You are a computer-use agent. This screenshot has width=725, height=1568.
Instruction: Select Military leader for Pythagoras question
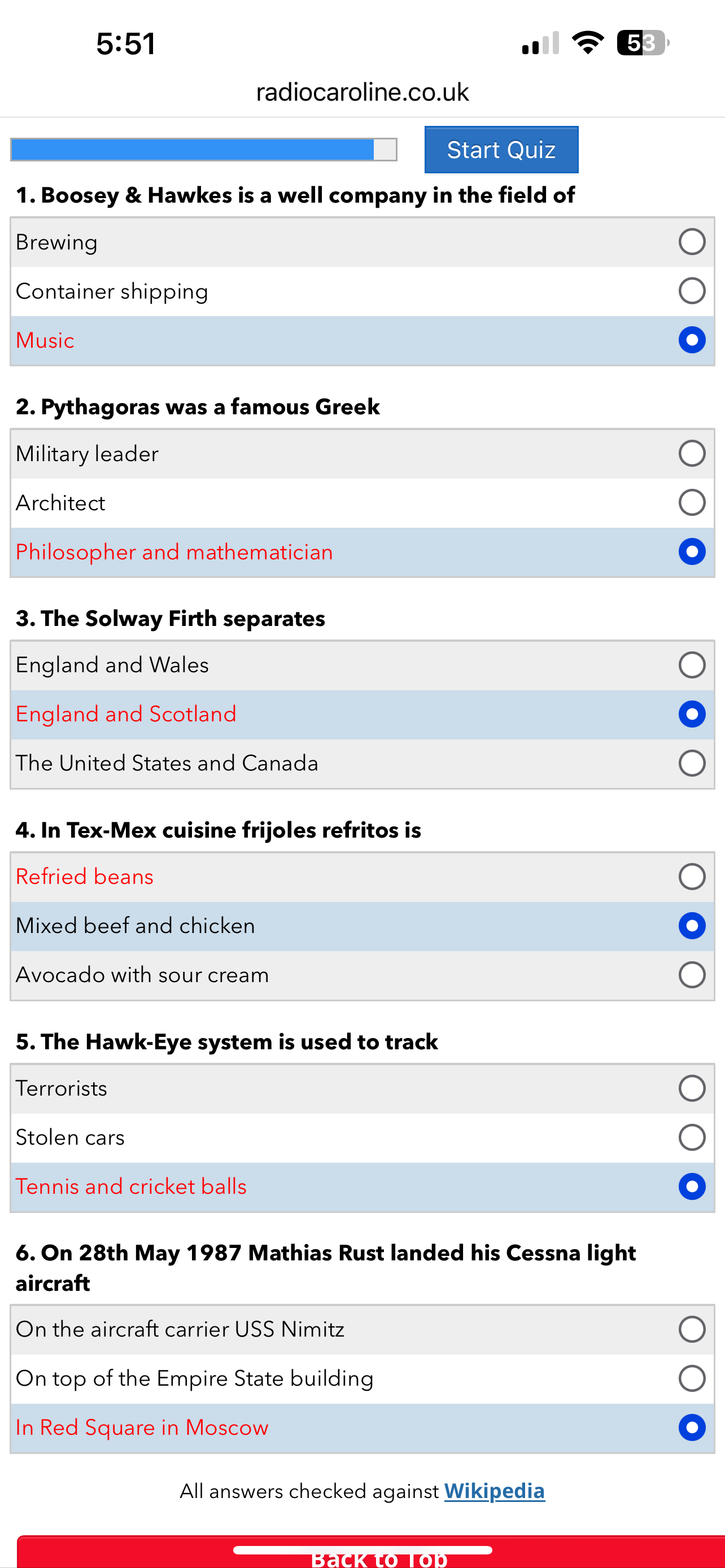(362, 454)
